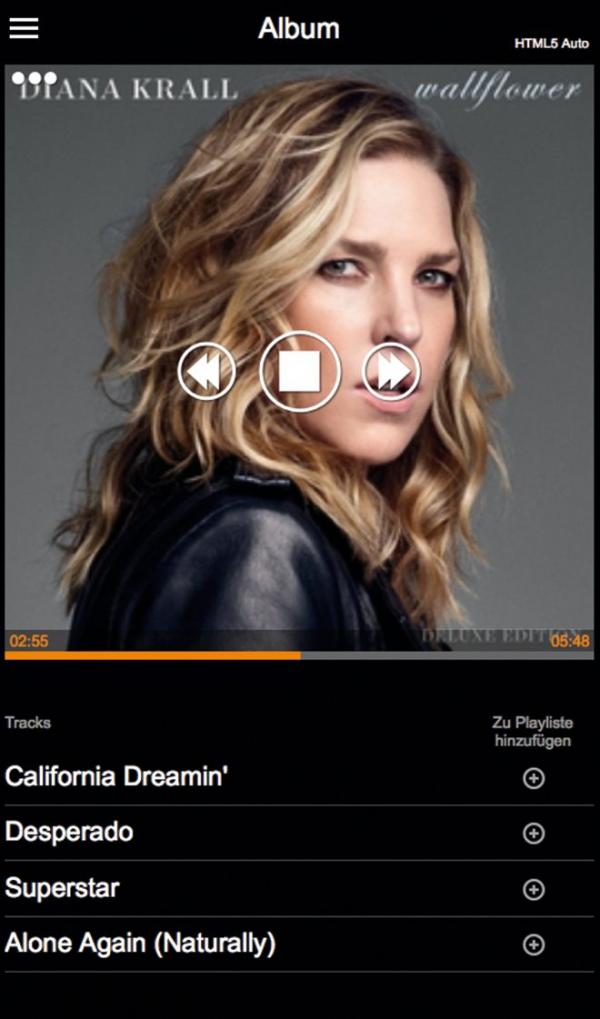The width and height of the screenshot is (600, 1019).
Task: Skip back to the previous track
Action: click(x=207, y=372)
